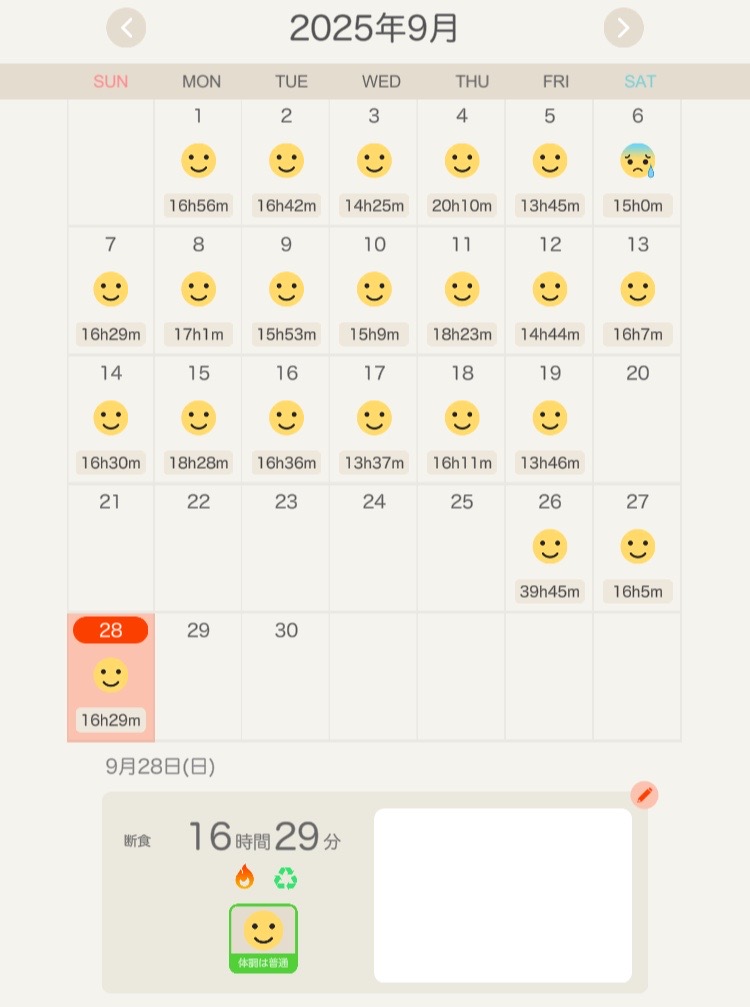Choose September 15 with 18h28m fast
The height and width of the screenshot is (1007, 750).
[x=198, y=419]
